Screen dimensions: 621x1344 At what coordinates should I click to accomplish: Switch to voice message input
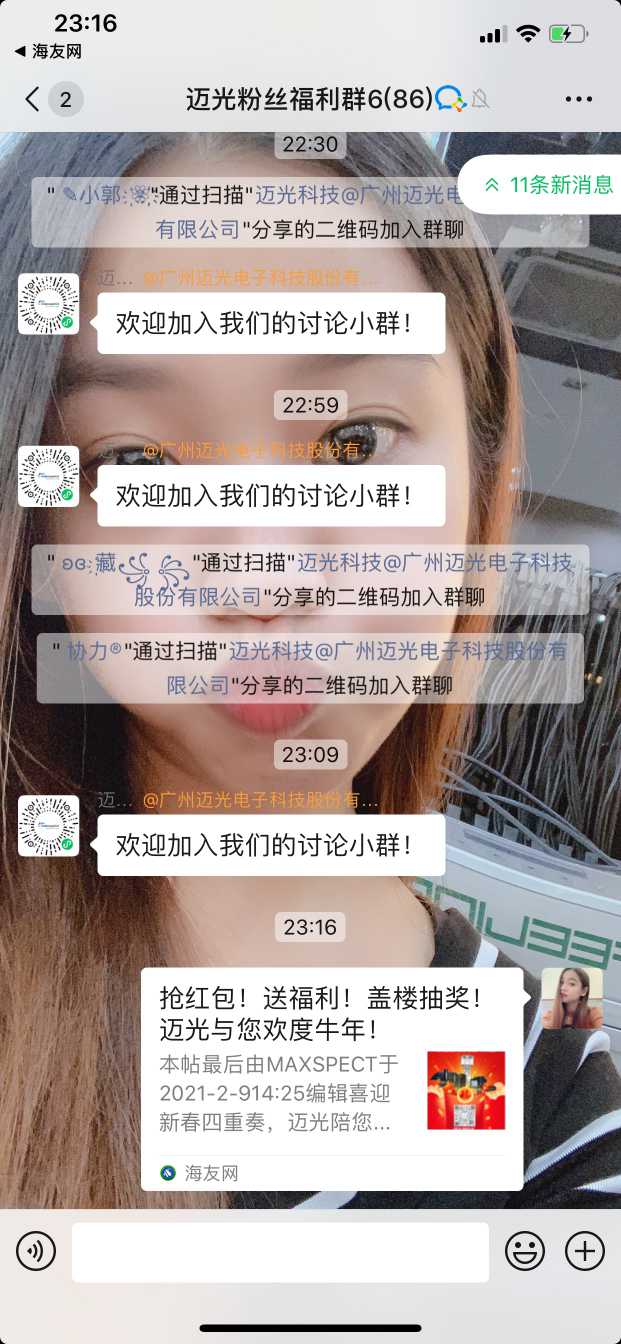(36, 1251)
